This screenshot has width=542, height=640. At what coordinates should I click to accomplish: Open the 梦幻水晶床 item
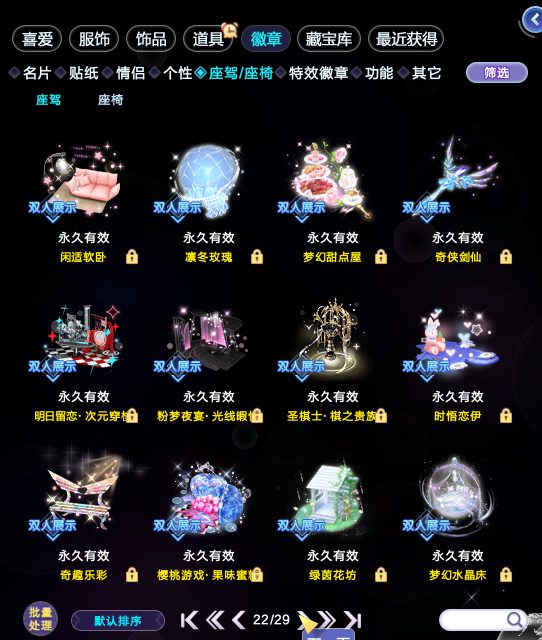pos(458,520)
